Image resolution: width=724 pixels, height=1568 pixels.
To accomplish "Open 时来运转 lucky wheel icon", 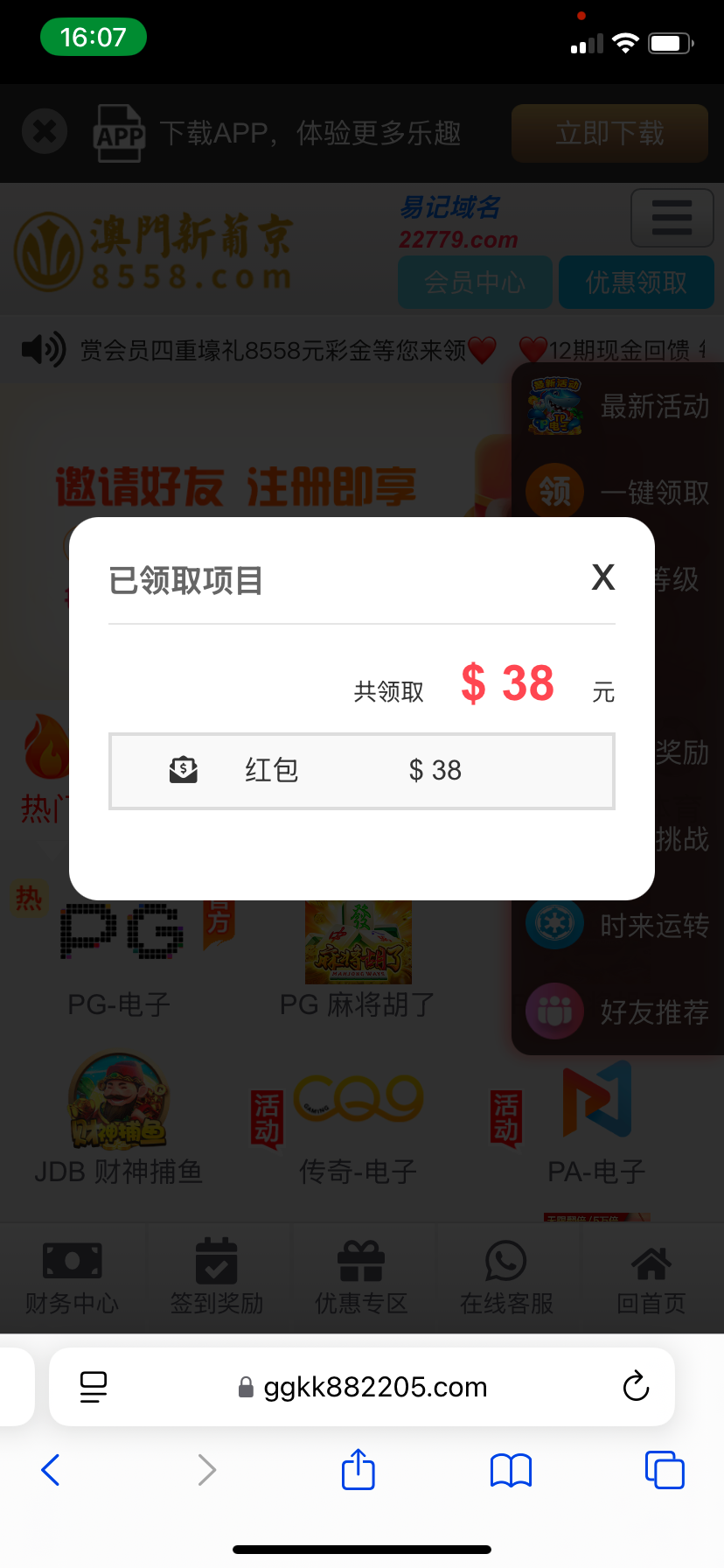I will pyautogui.click(x=554, y=923).
